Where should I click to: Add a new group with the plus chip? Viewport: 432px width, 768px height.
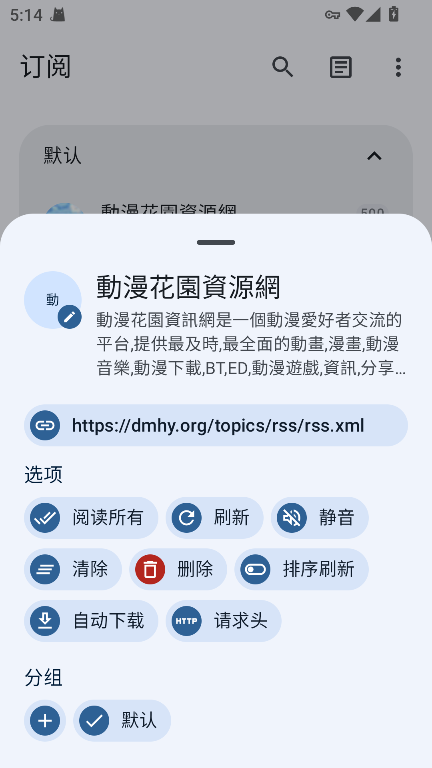(45, 720)
